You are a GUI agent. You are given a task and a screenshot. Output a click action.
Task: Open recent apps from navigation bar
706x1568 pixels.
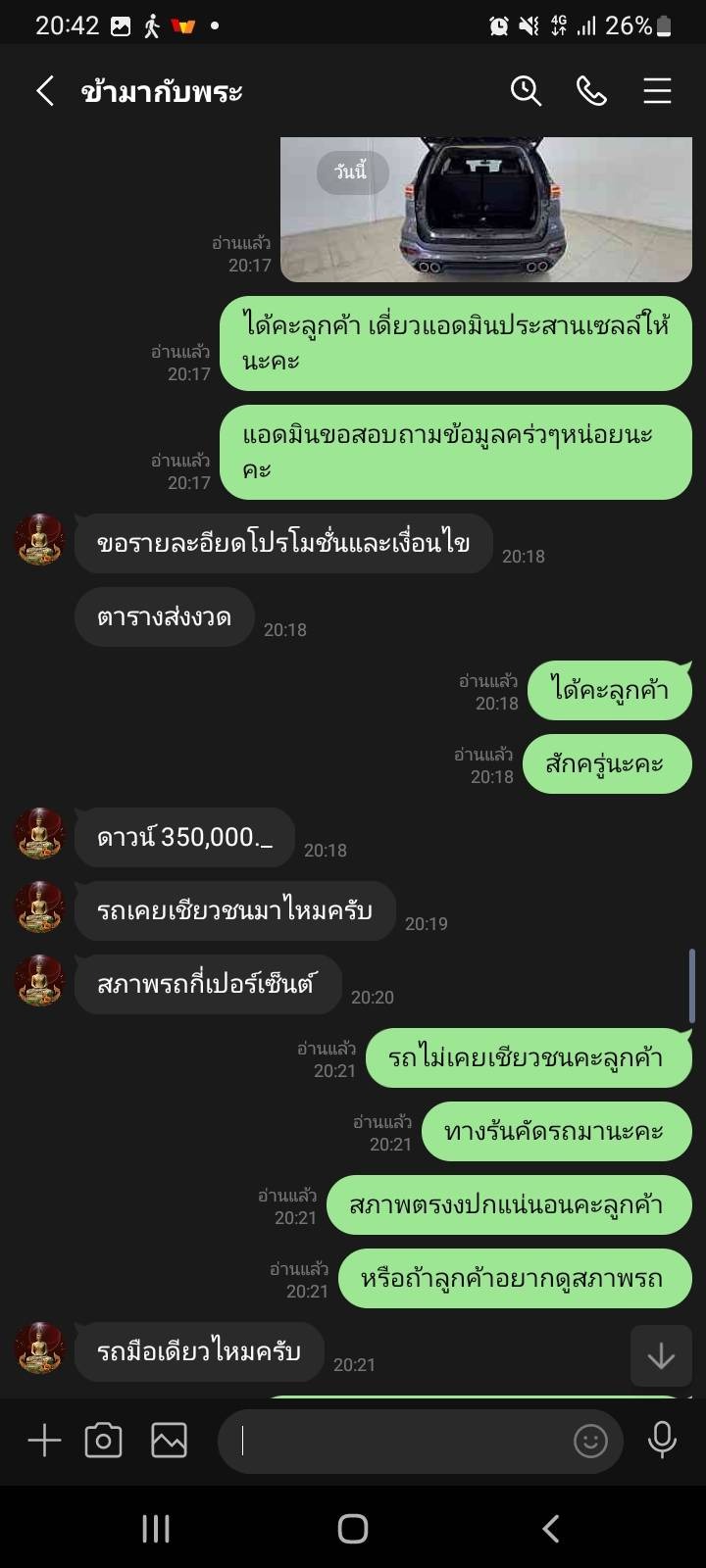[x=156, y=1528]
